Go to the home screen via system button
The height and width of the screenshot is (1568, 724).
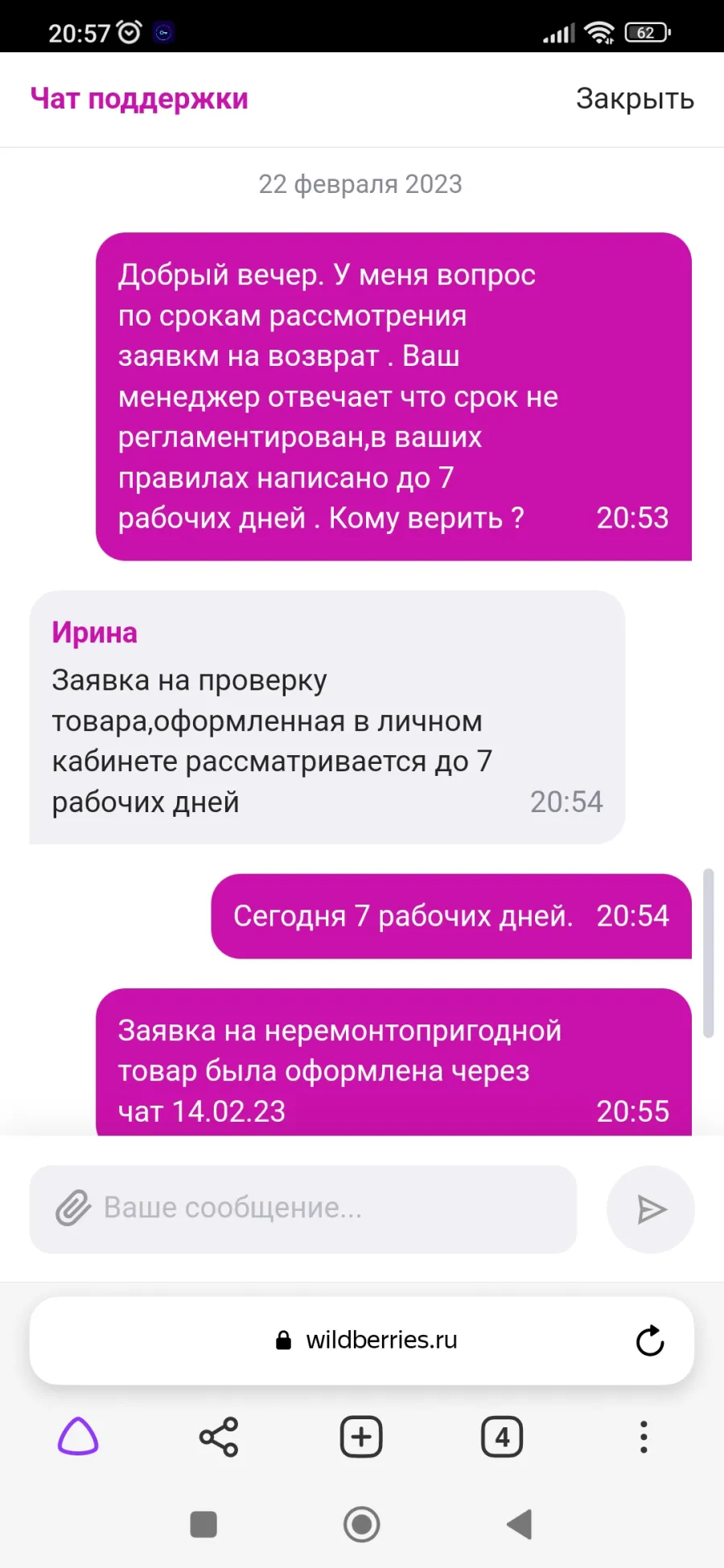coord(361,1524)
